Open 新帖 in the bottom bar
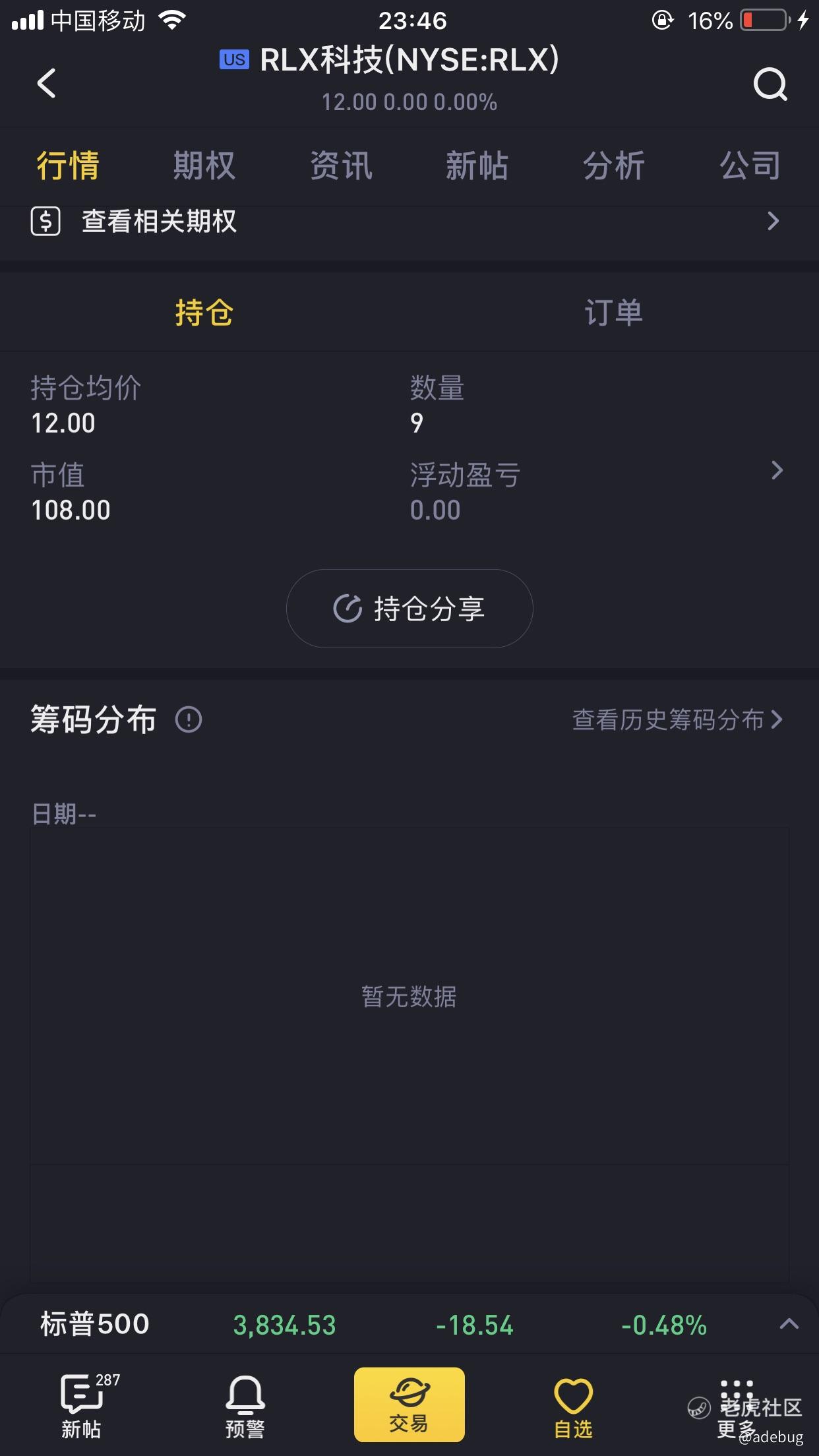 81,1405
